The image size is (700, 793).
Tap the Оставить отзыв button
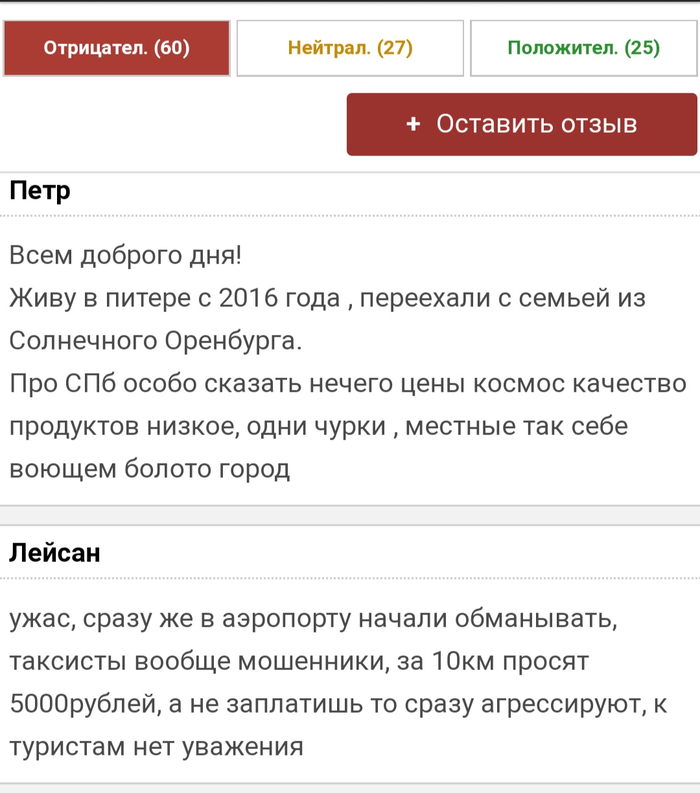pos(521,125)
